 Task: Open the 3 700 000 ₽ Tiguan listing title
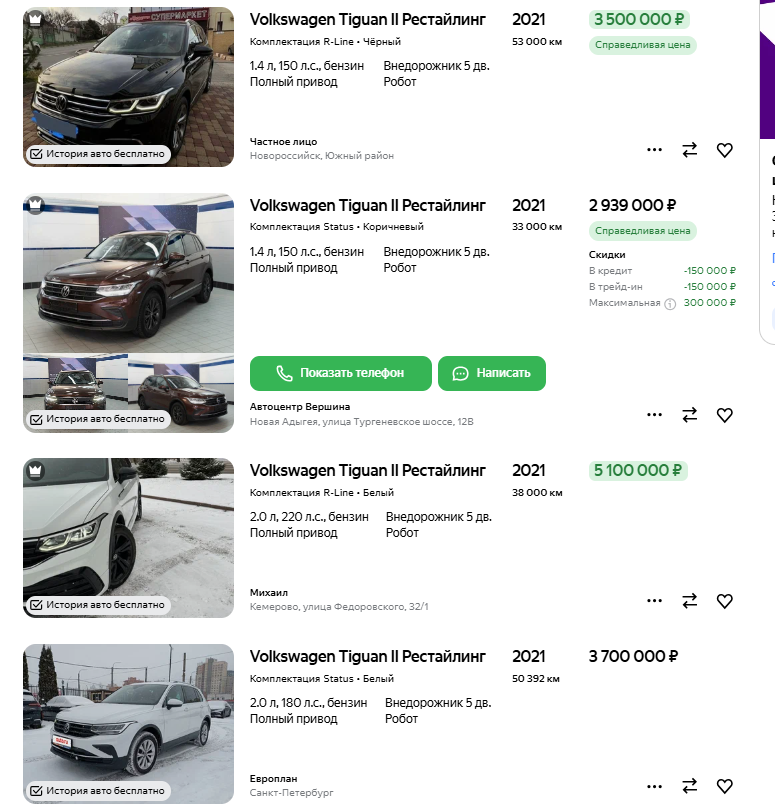(367, 656)
